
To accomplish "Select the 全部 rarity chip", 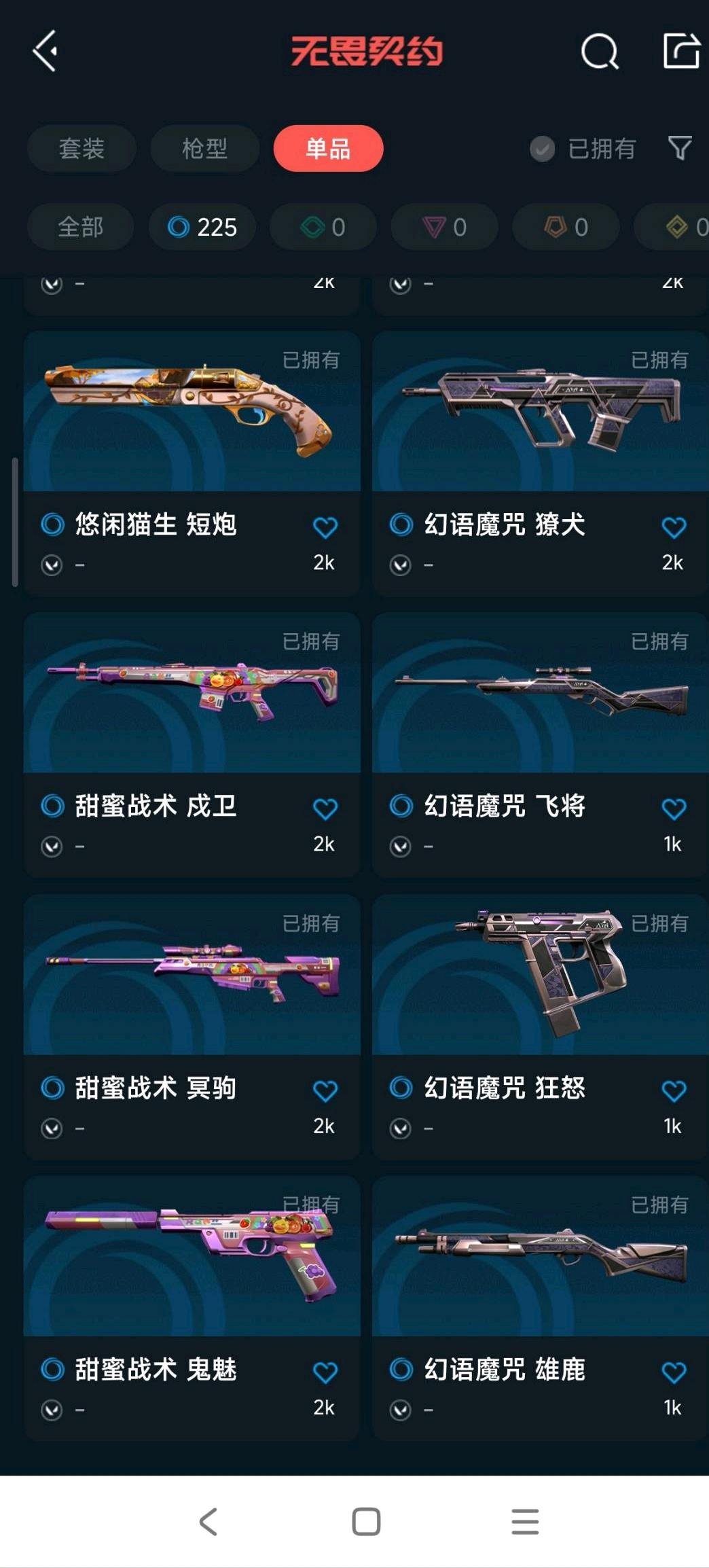I will 80,227.
